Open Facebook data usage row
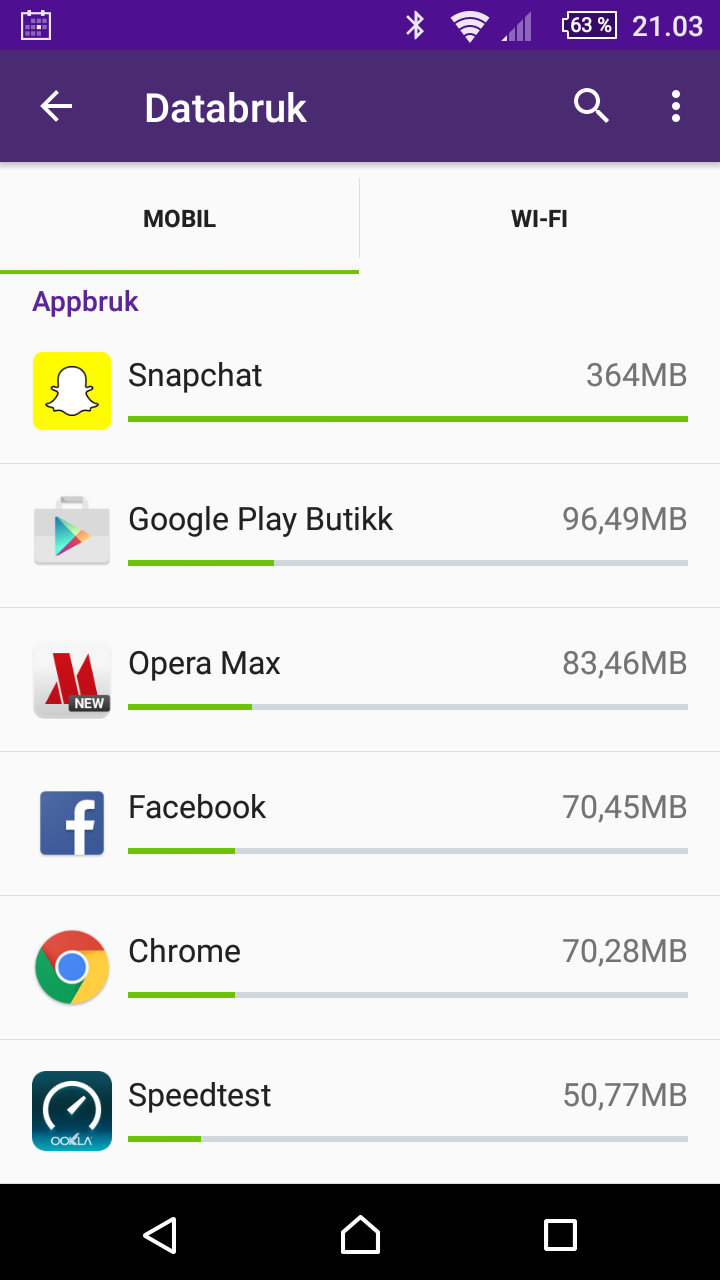Image resolution: width=720 pixels, height=1280 pixels. tap(360, 824)
